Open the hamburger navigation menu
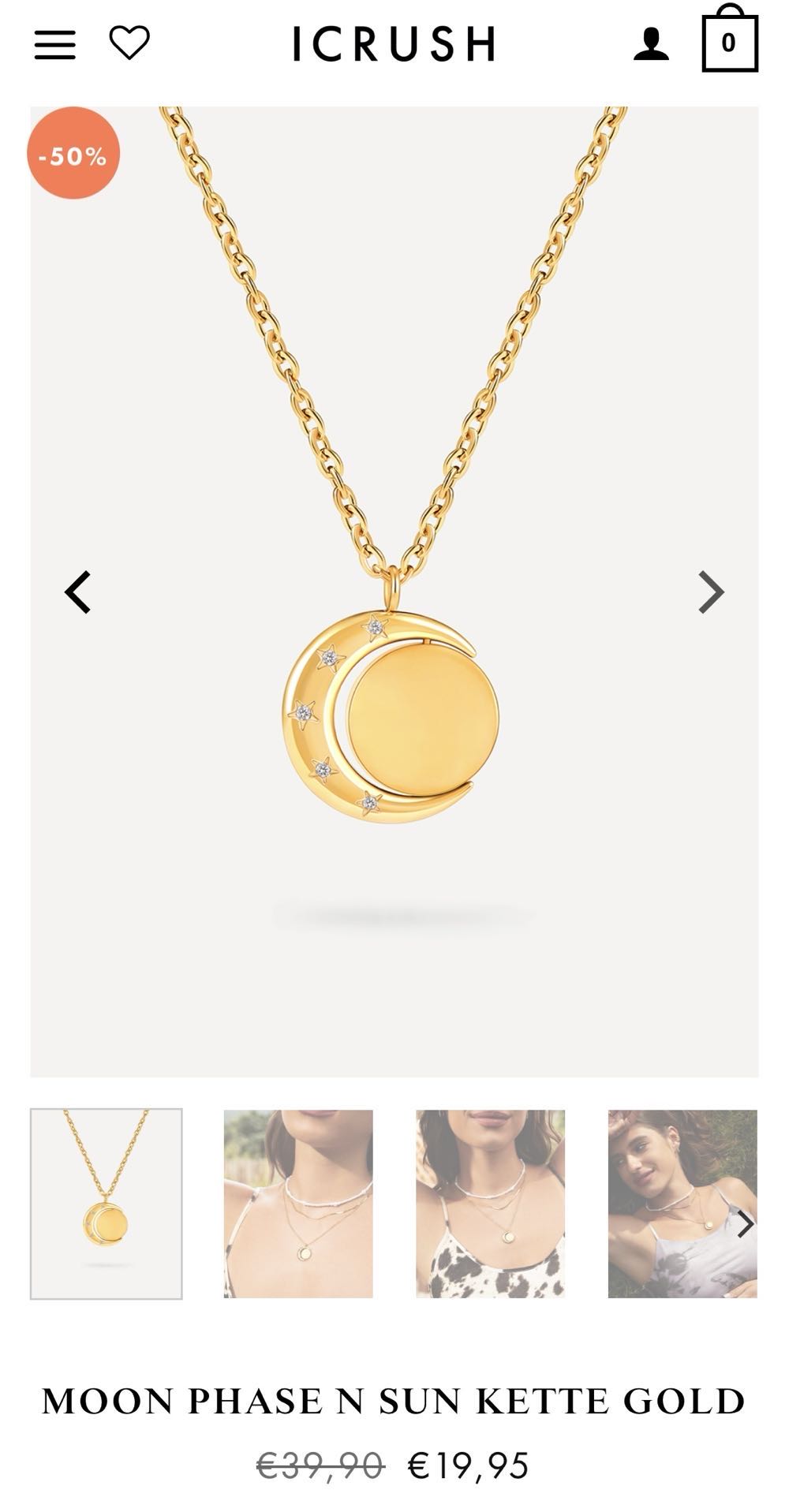789x1512 pixels. (54, 45)
